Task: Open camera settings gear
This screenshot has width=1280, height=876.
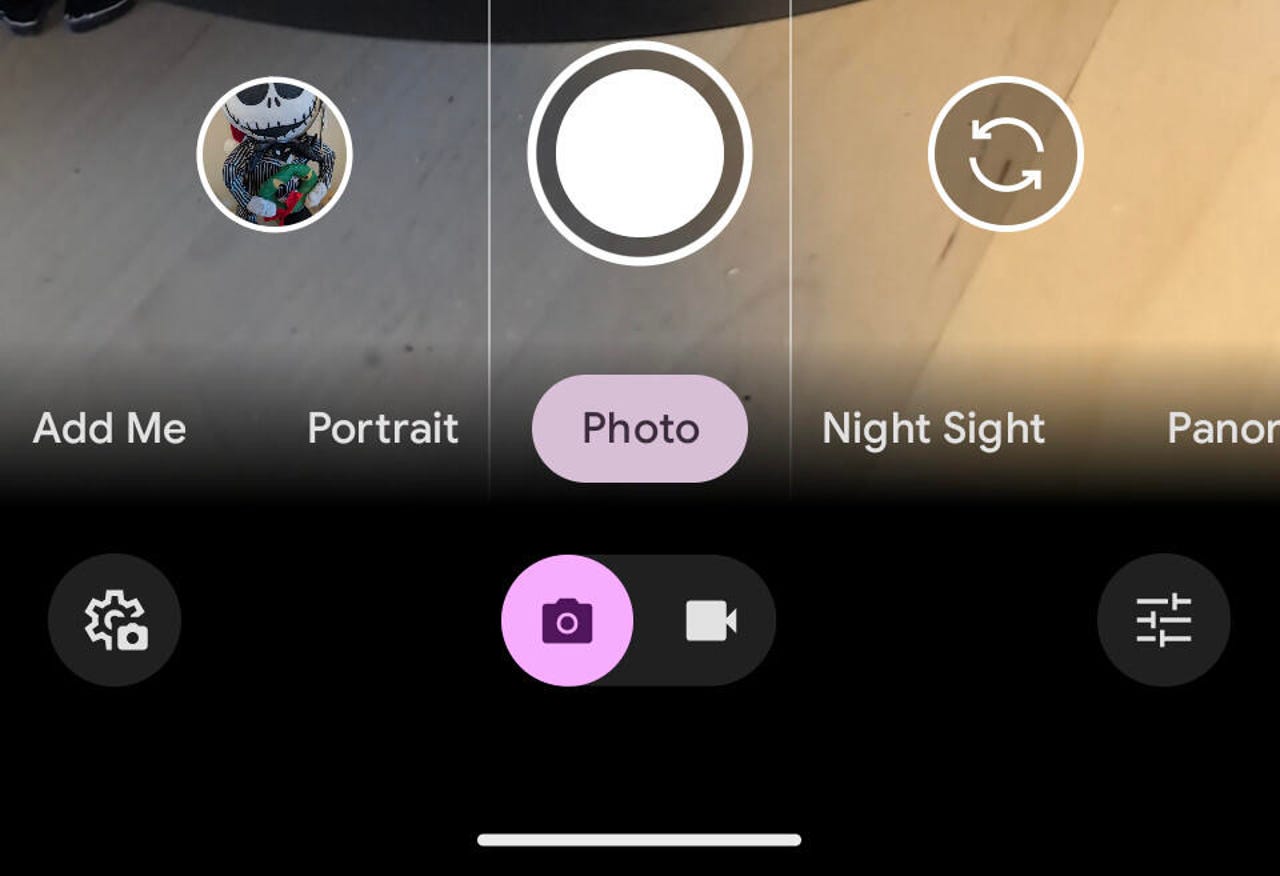Action: click(x=115, y=620)
